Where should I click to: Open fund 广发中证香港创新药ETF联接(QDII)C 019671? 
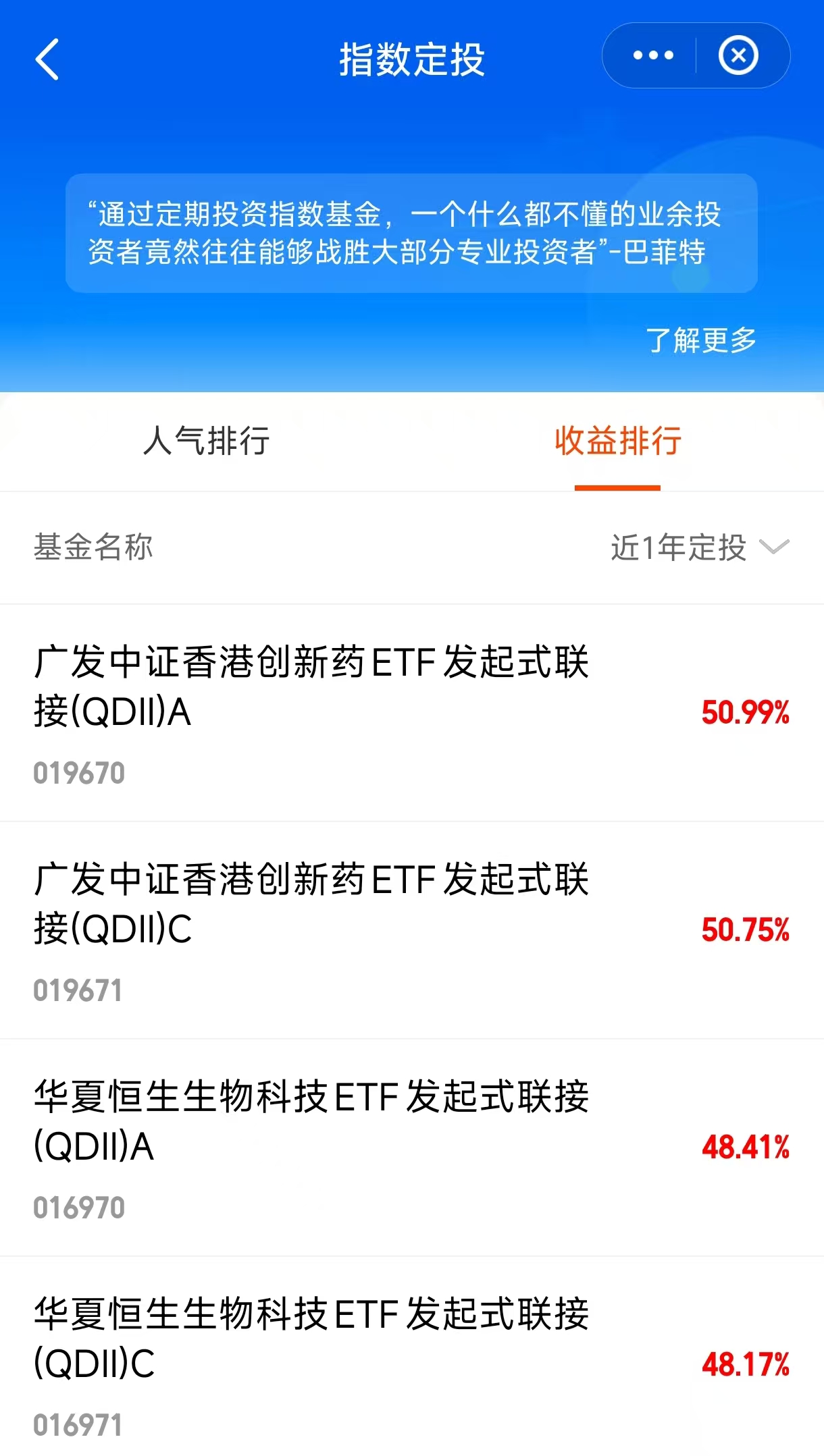(x=412, y=931)
